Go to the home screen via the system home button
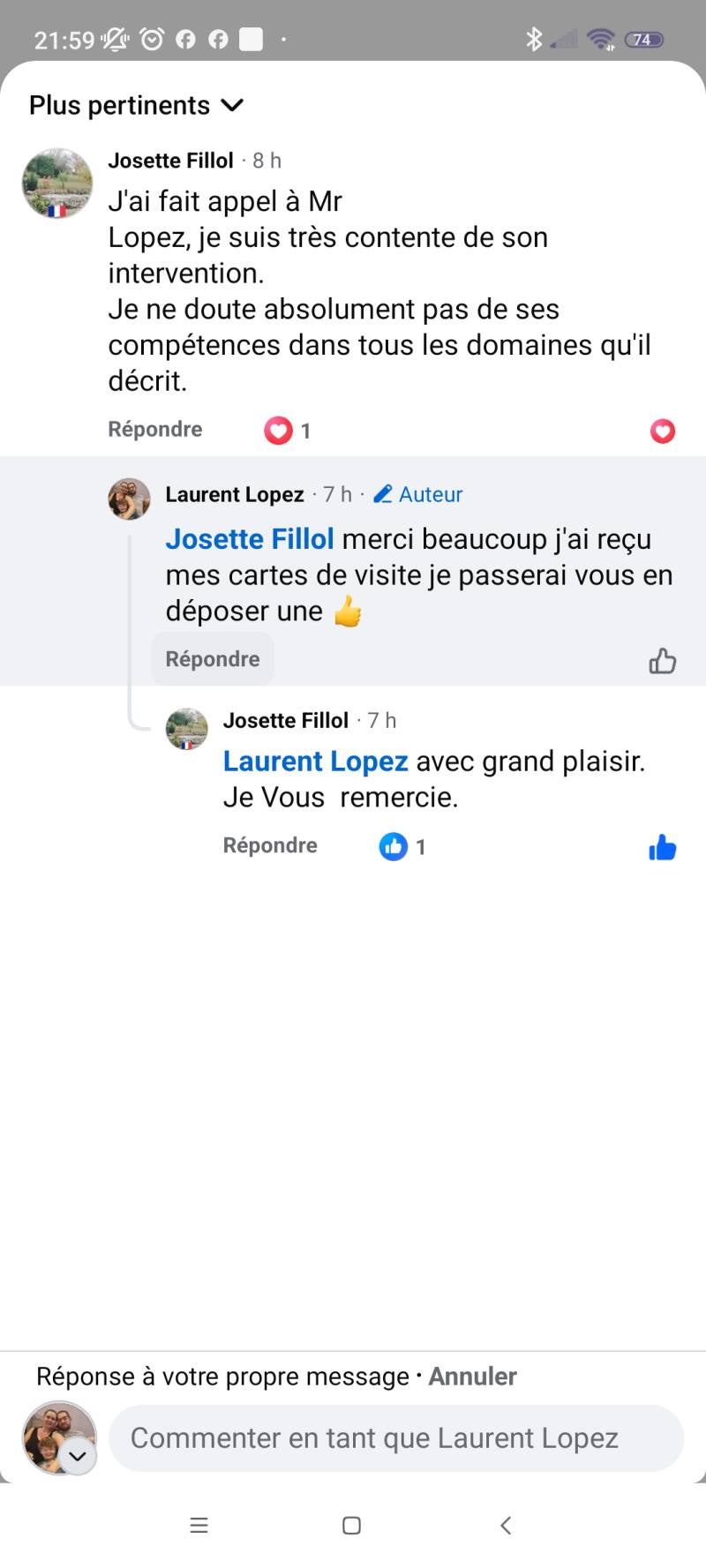 tap(351, 1526)
